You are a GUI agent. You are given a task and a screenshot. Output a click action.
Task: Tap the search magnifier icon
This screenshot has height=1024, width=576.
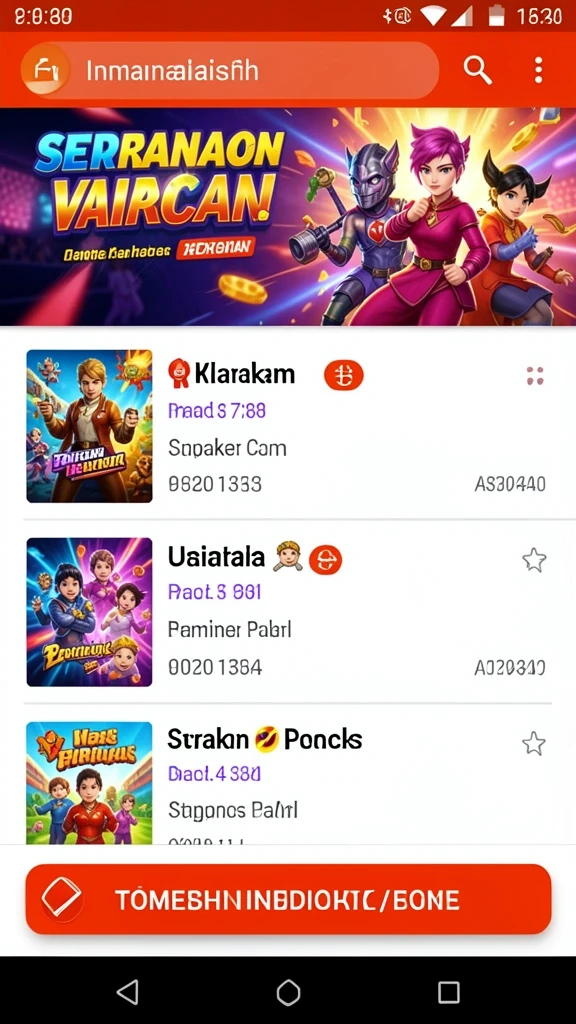click(477, 70)
